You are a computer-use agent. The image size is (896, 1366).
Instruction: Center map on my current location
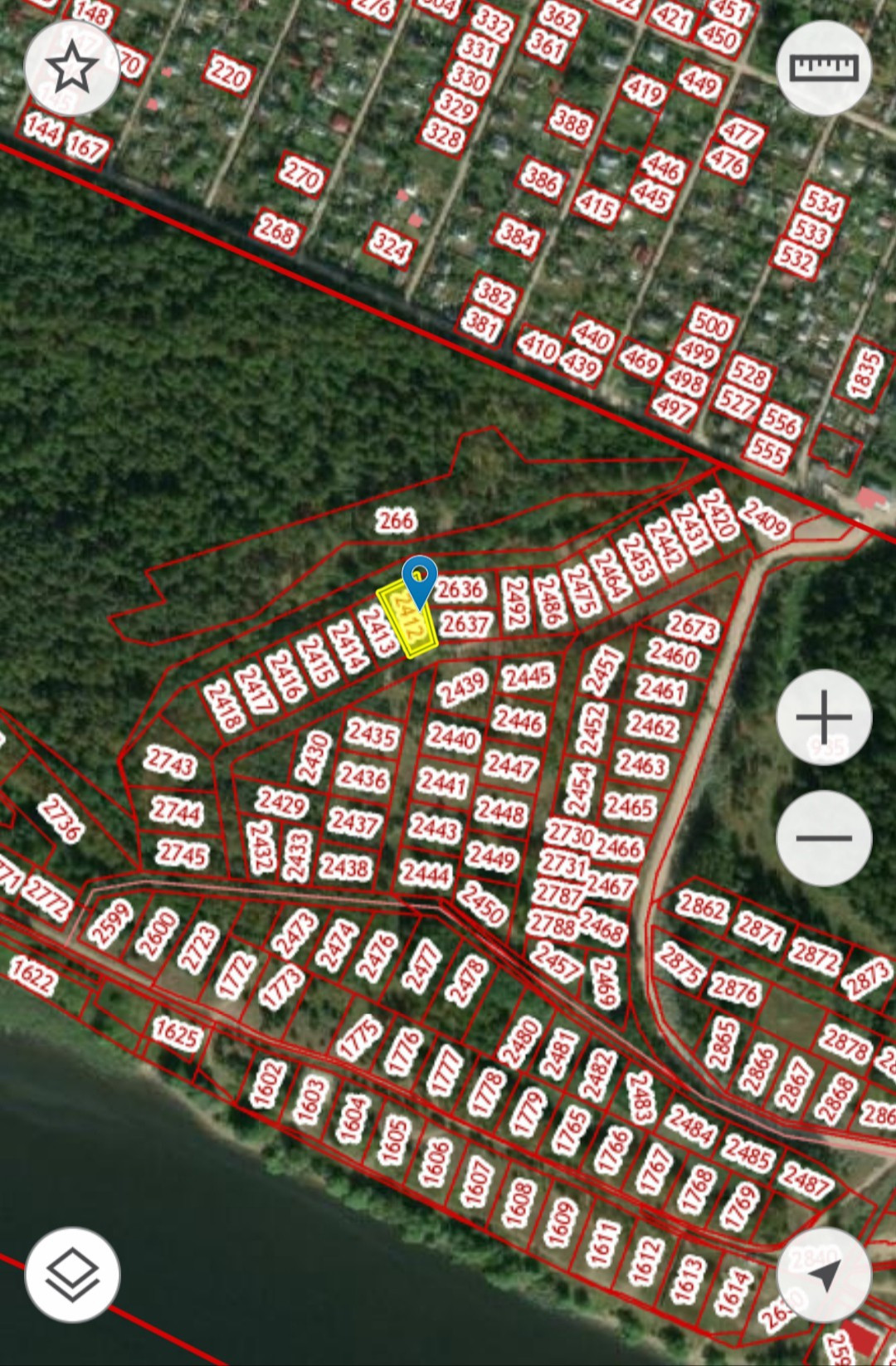click(x=823, y=1276)
